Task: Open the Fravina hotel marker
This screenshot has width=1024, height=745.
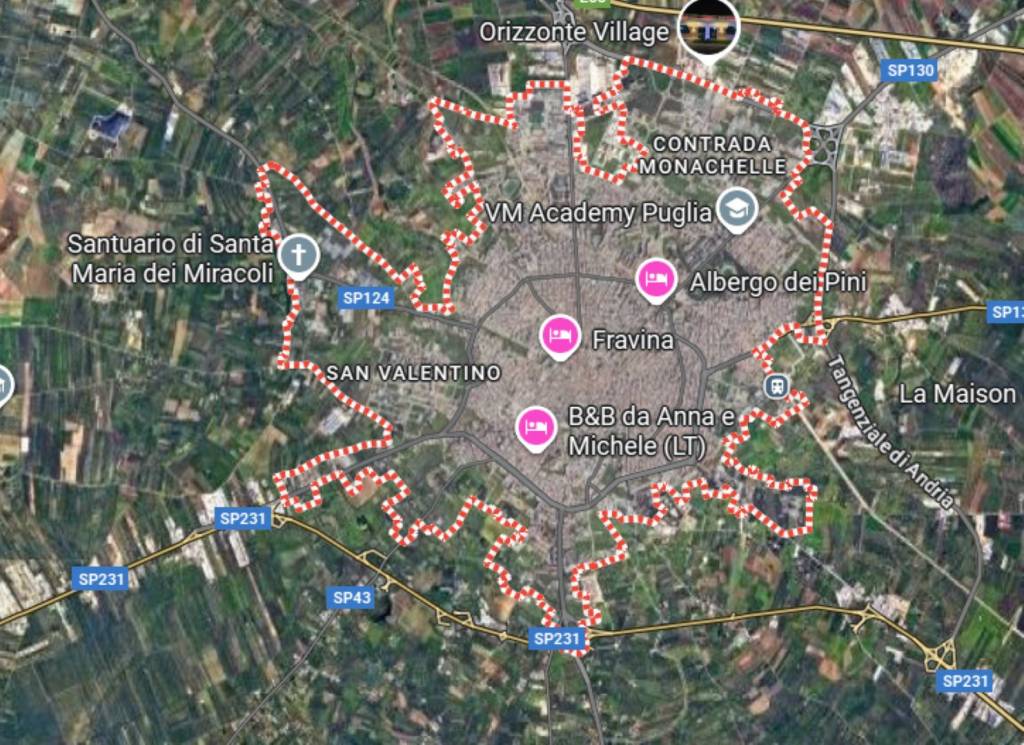Action: (560, 336)
